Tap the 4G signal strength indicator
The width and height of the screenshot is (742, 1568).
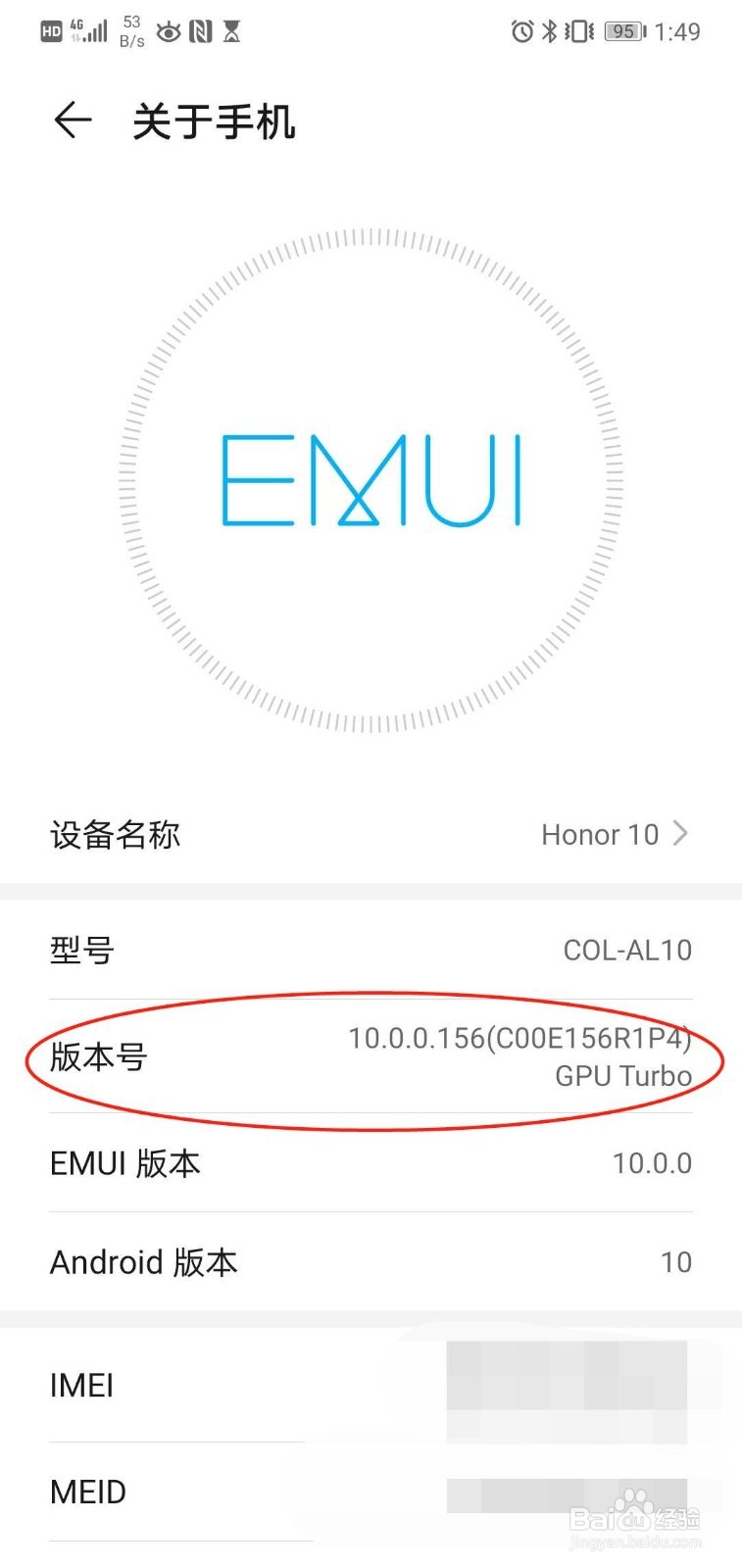[x=88, y=30]
